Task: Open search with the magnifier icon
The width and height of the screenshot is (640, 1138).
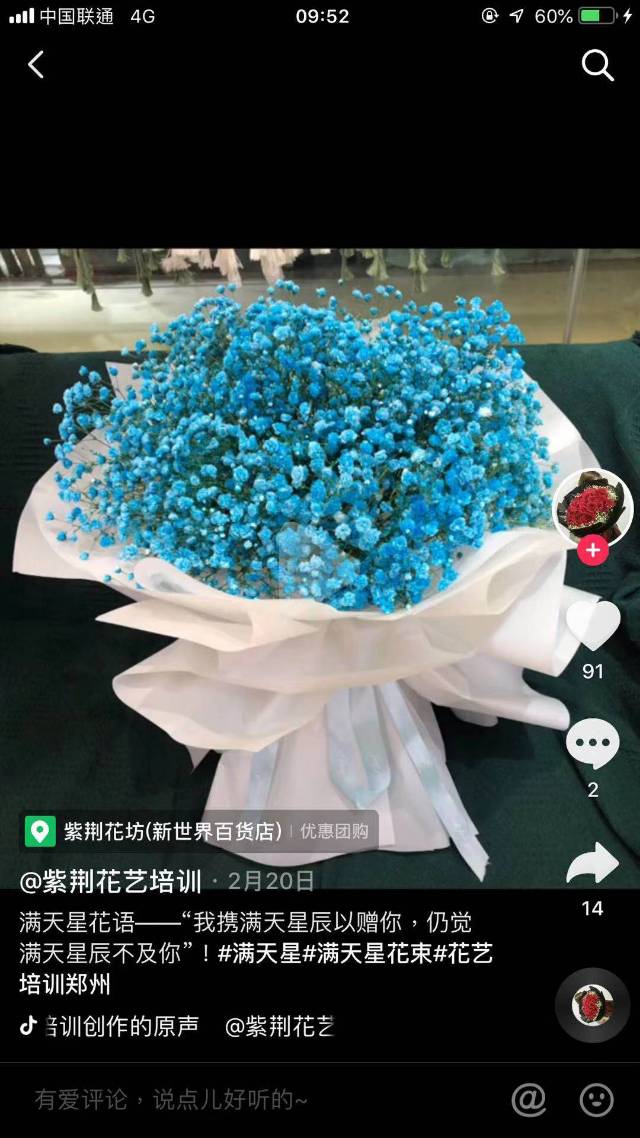Action: 597,65
